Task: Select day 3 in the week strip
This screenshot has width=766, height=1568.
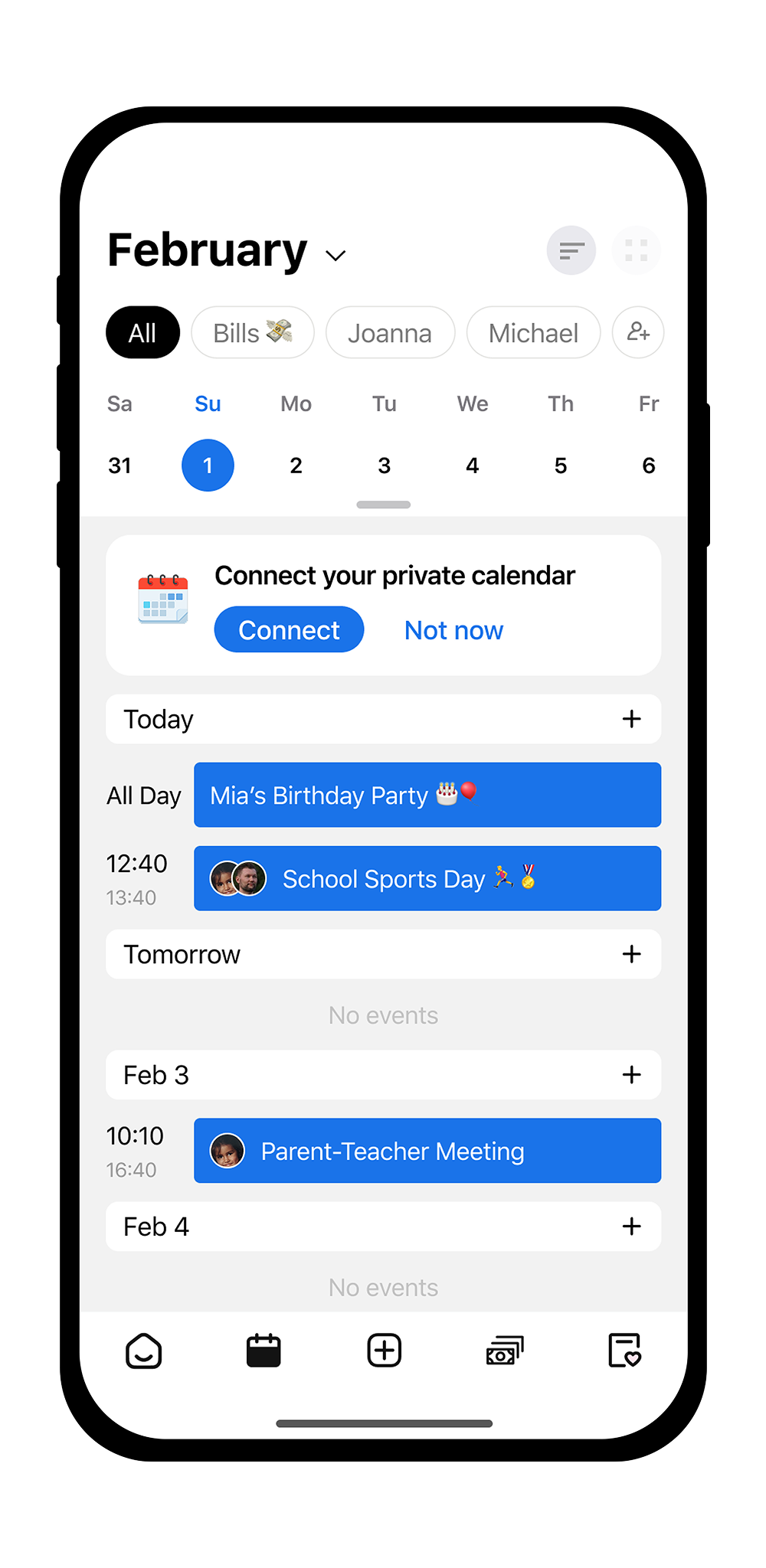Action: tap(385, 465)
